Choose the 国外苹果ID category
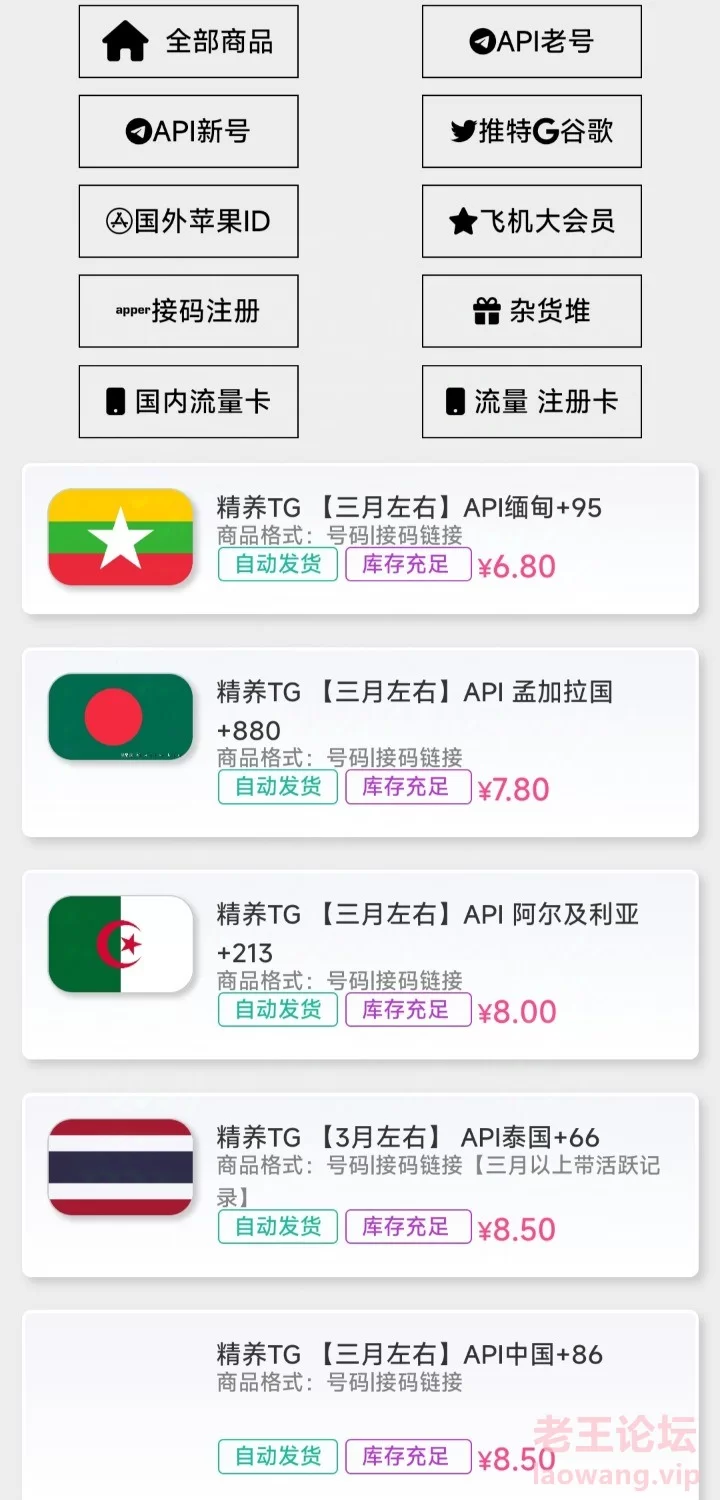The image size is (720, 1500). coord(188,221)
